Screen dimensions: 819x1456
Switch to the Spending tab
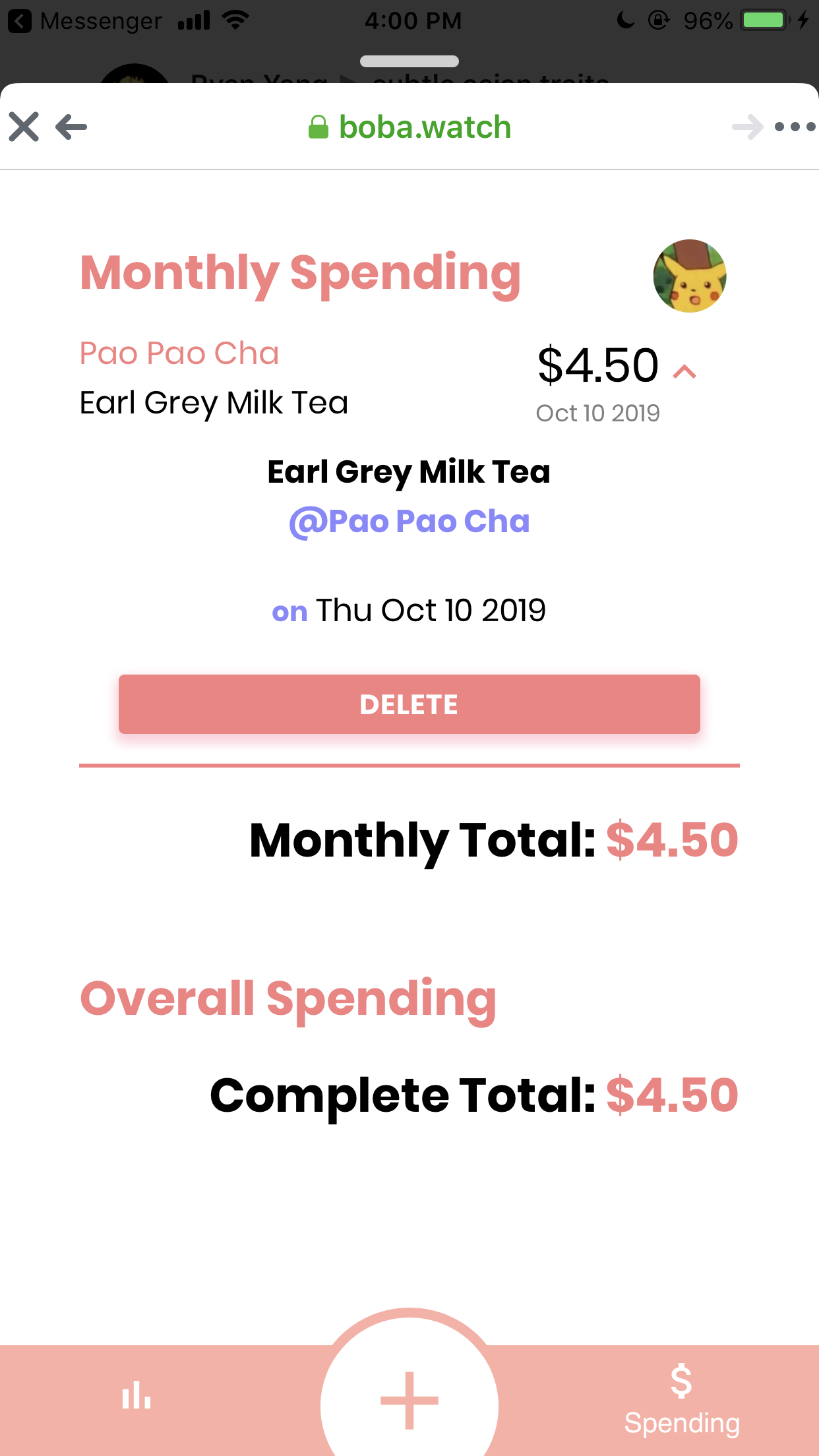(x=682, y=1399)
